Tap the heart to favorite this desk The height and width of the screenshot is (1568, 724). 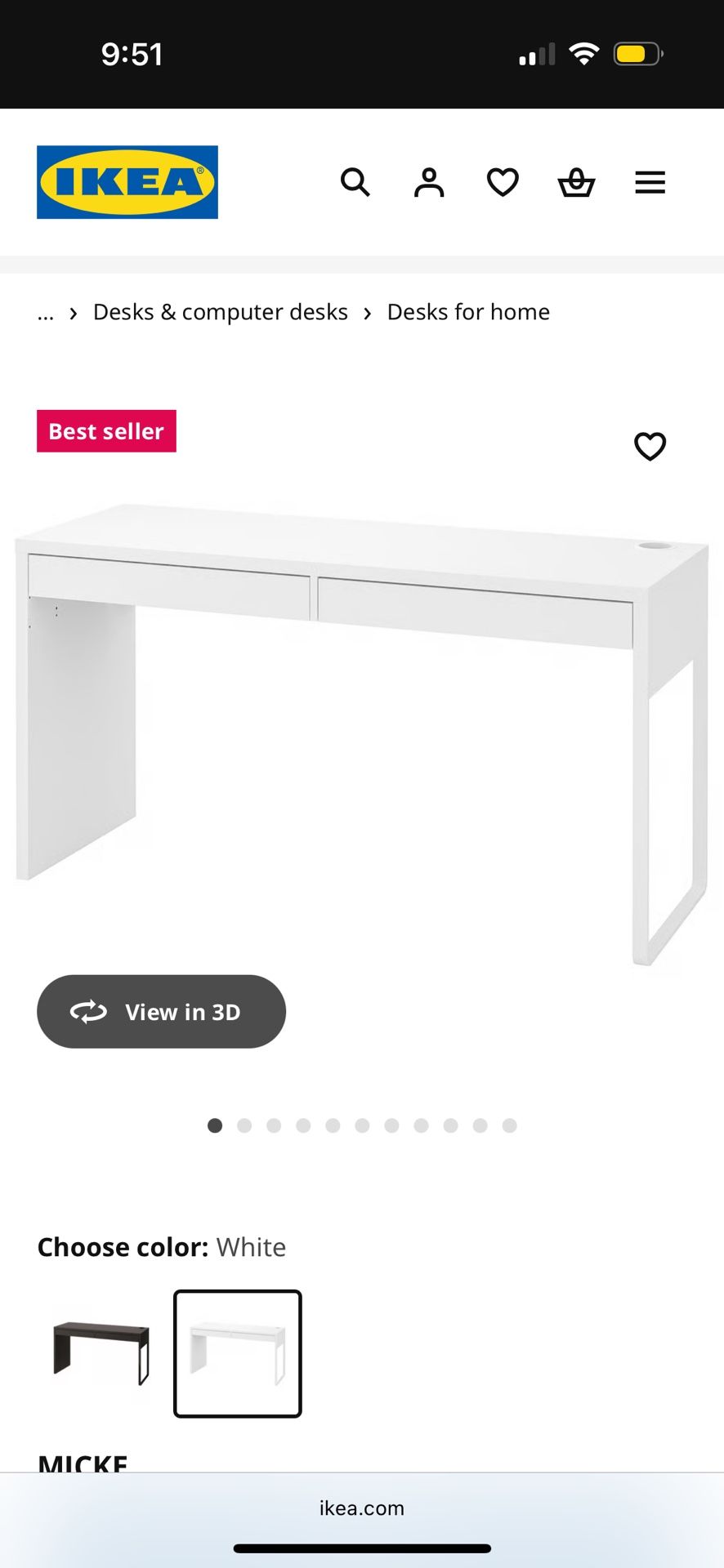point(650,447)
